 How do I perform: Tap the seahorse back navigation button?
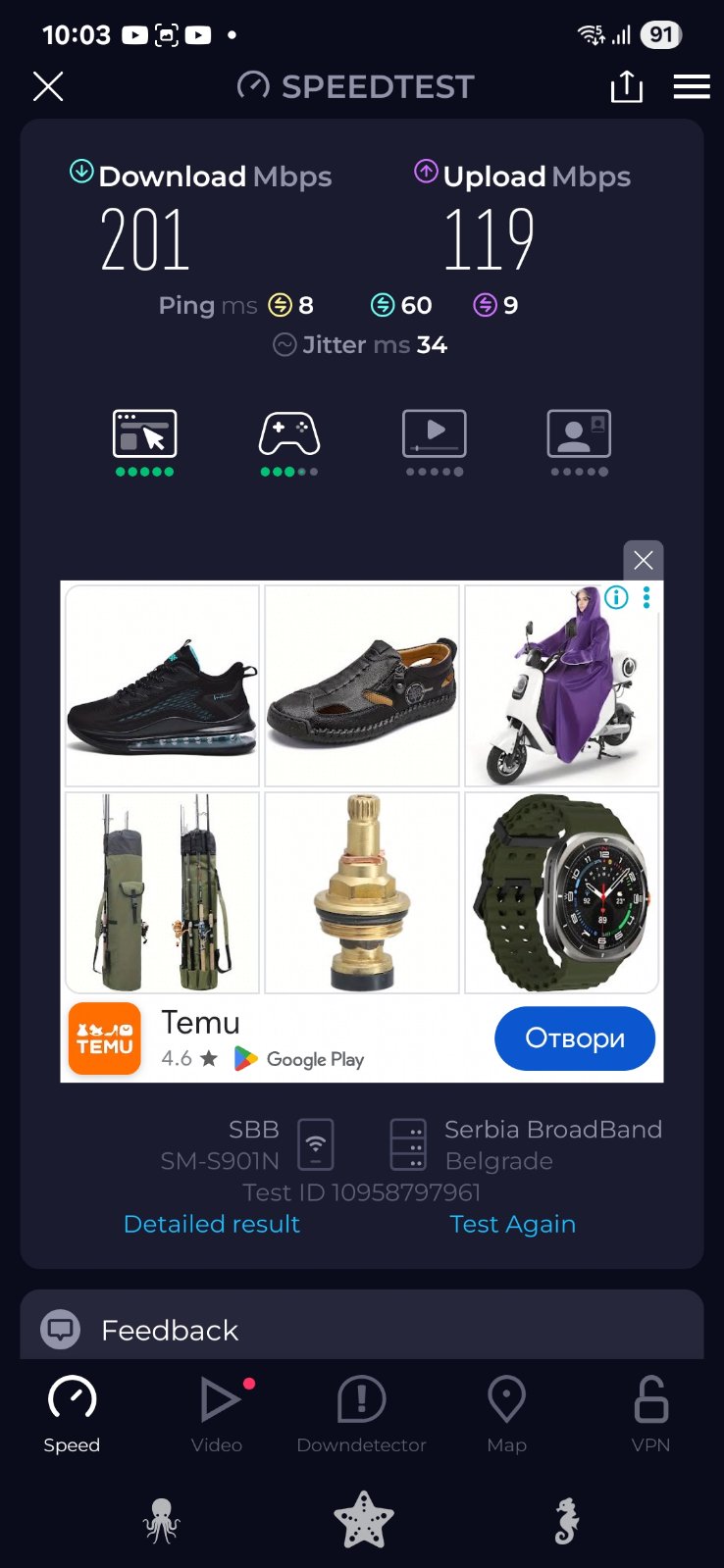point(566,1521)
